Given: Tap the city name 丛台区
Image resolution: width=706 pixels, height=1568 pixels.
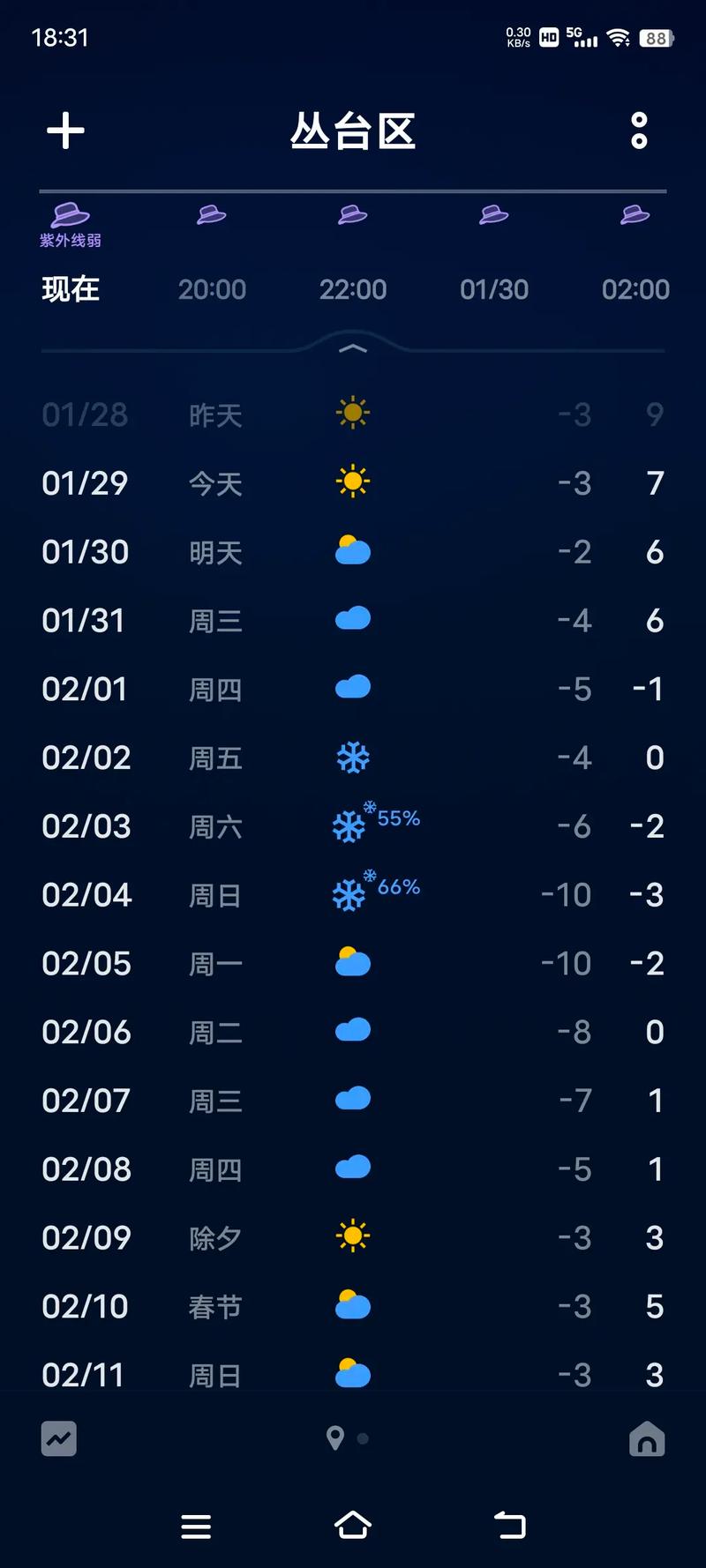Looking at the screenshot, I should 352,131.
